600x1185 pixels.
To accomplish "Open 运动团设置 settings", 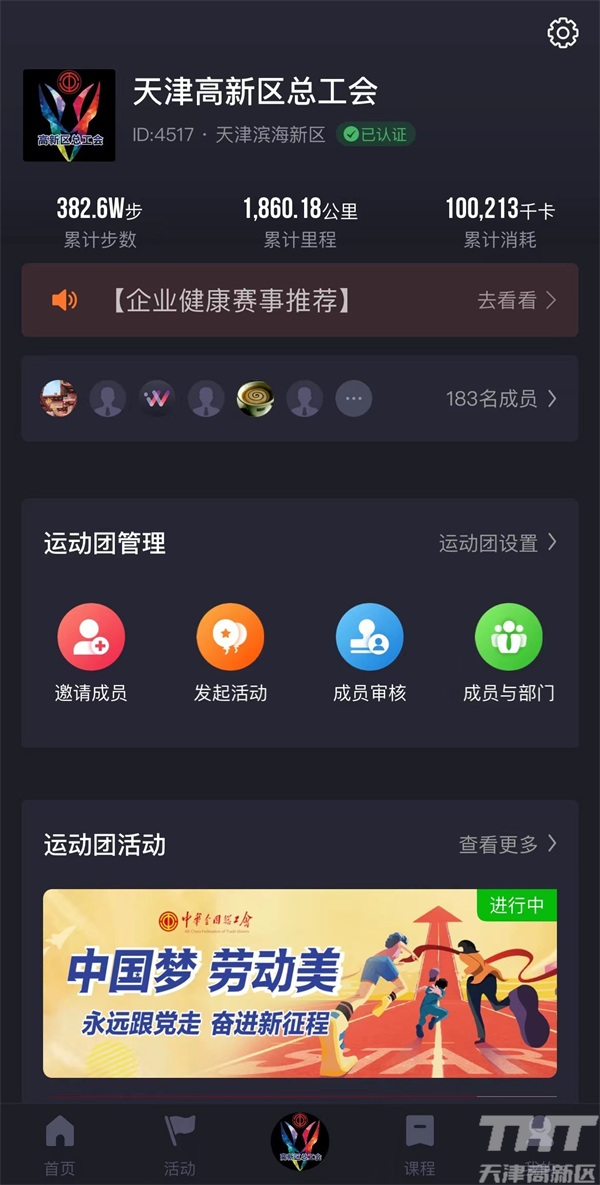I will (498, 543).
